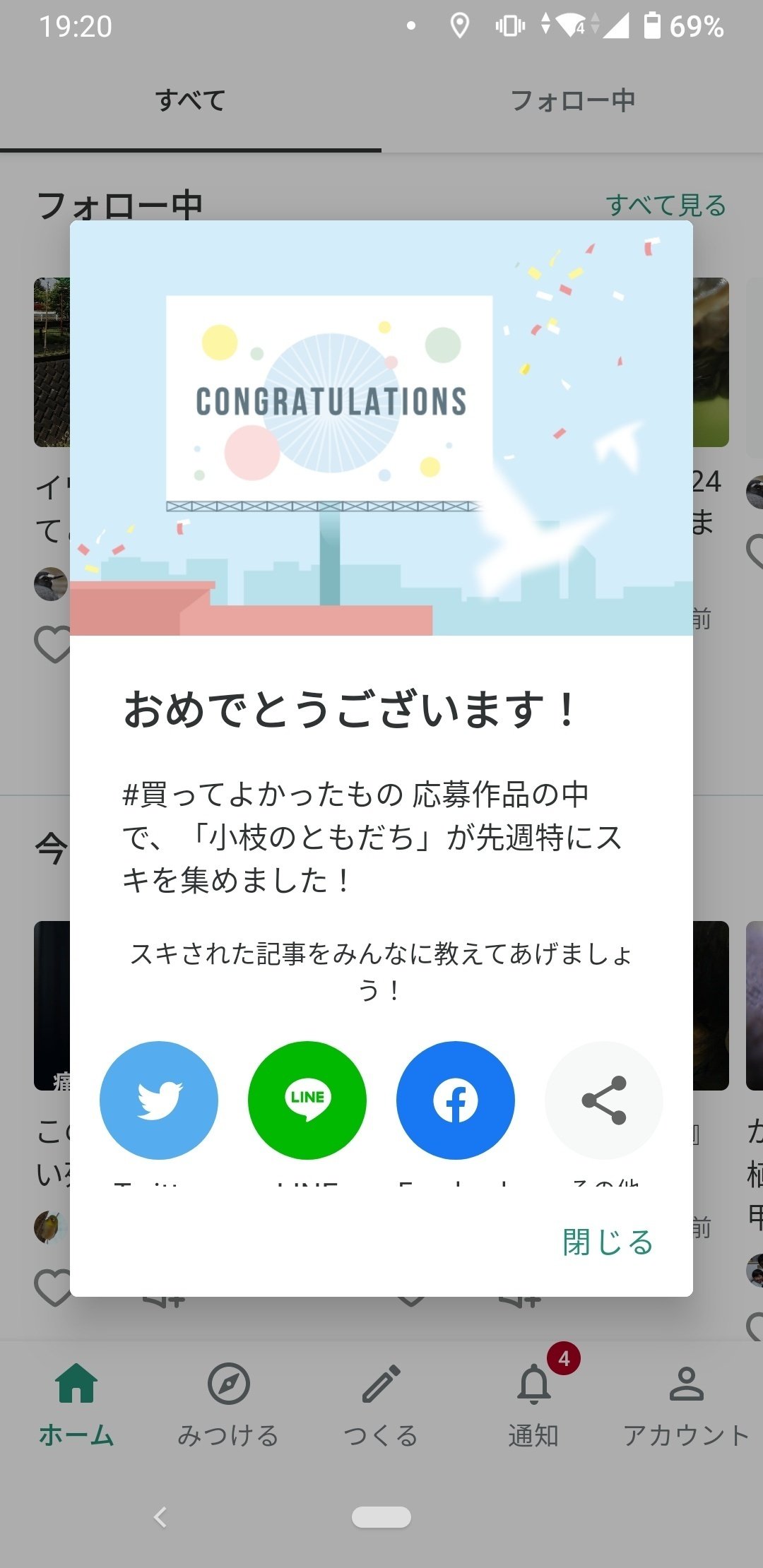Open つくる to create a post
The width and height of the screenshot is (763, 1568).
coord(381,1404)
